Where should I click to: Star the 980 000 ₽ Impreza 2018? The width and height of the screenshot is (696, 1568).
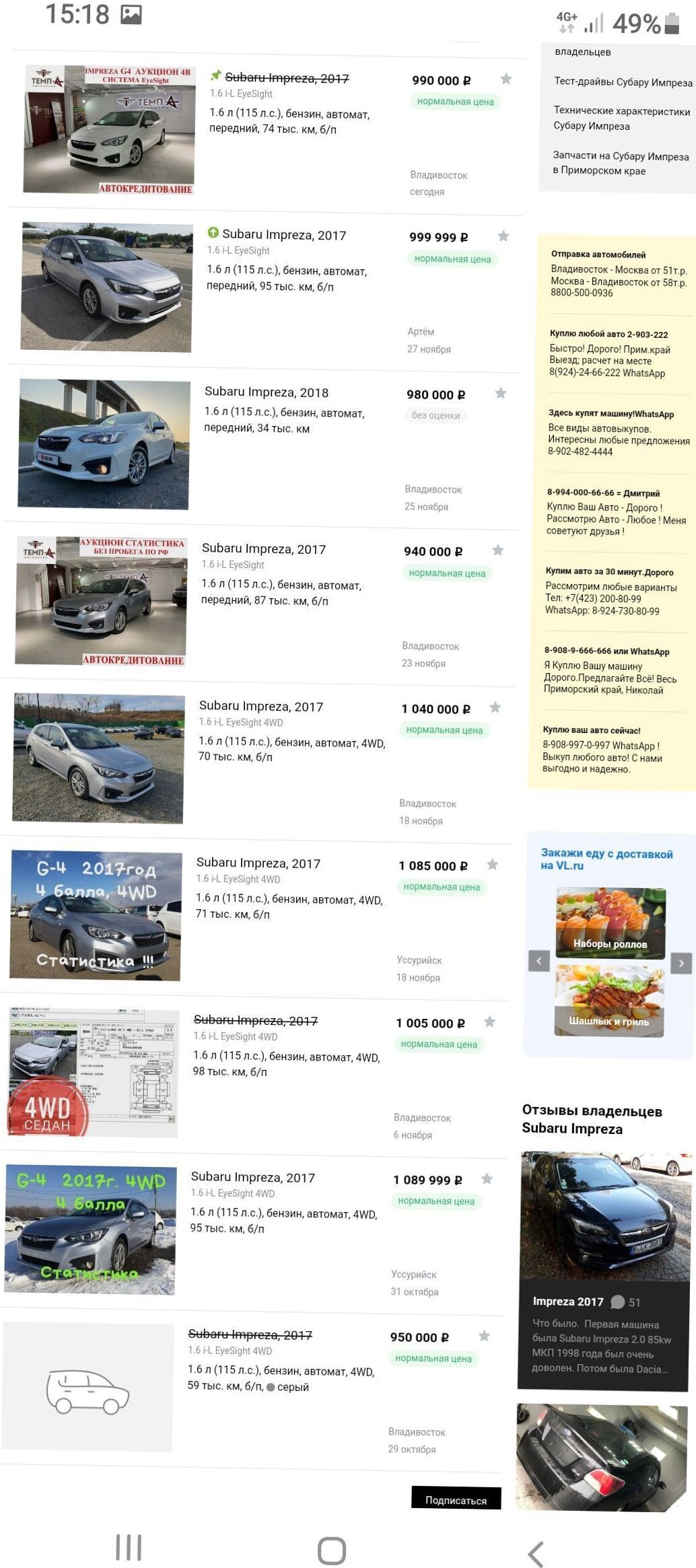pyautogui.click(x=500, y=393)
